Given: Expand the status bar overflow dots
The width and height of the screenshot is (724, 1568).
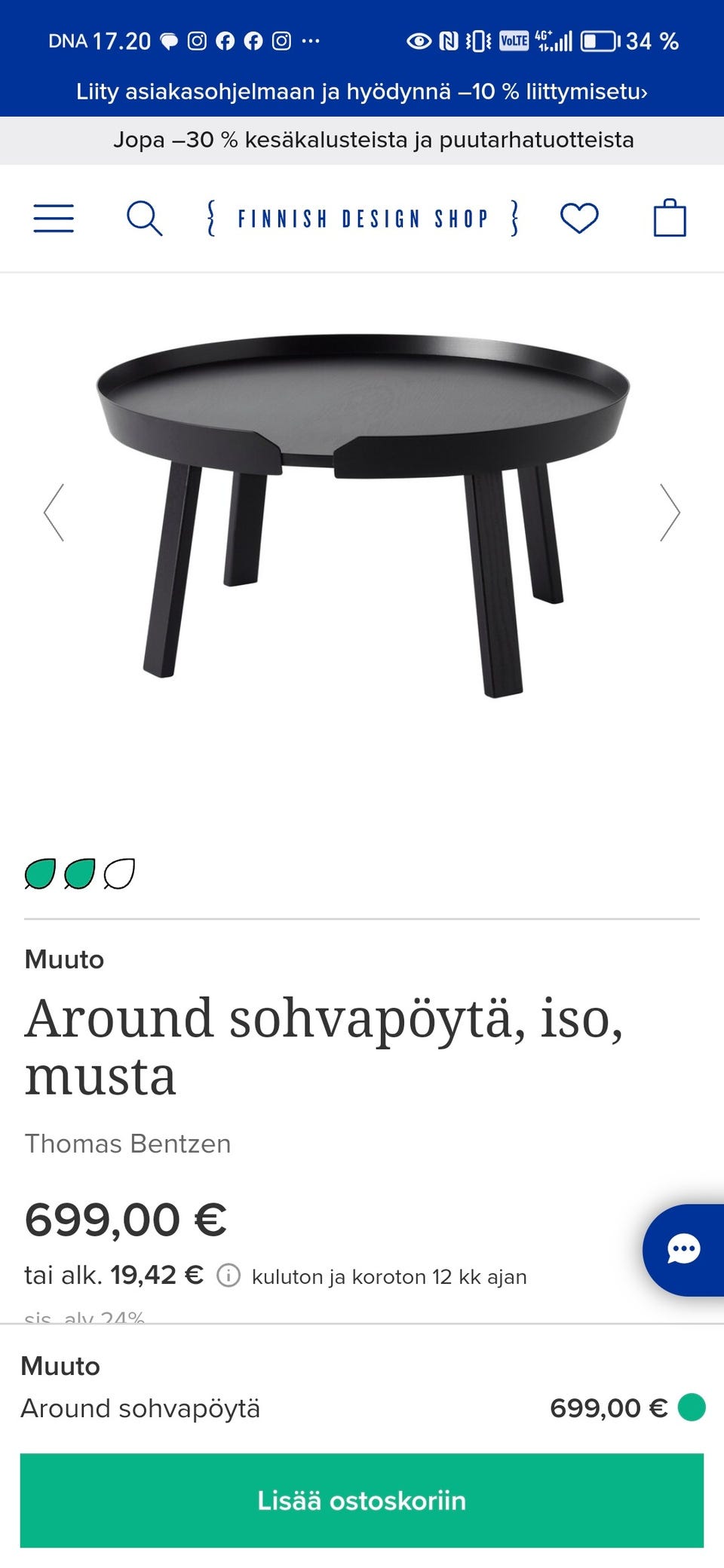Looking at the screenshot, I should coord(309,41).
